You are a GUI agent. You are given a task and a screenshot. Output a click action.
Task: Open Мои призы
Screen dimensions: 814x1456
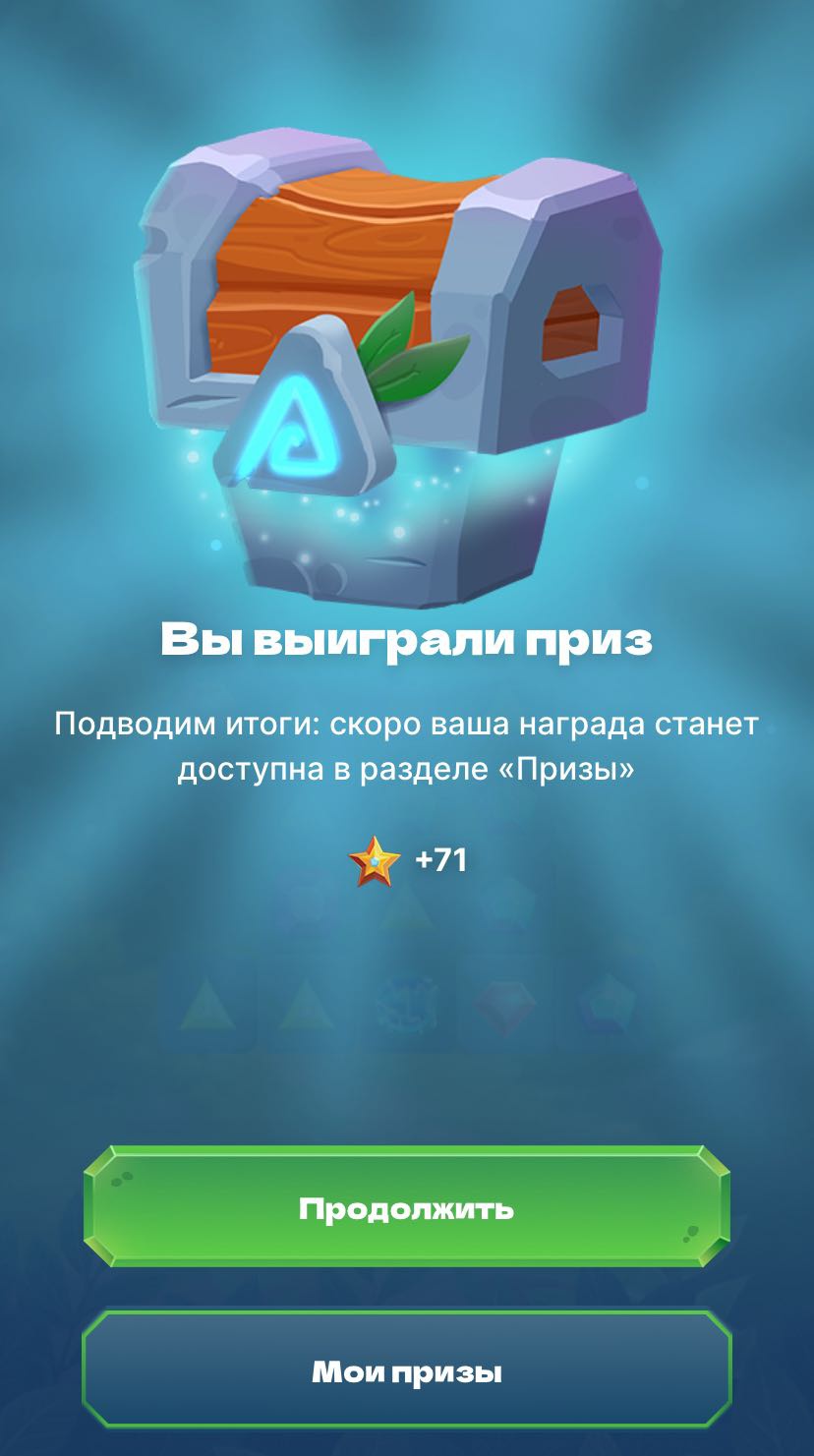(x=406, y=1370)
